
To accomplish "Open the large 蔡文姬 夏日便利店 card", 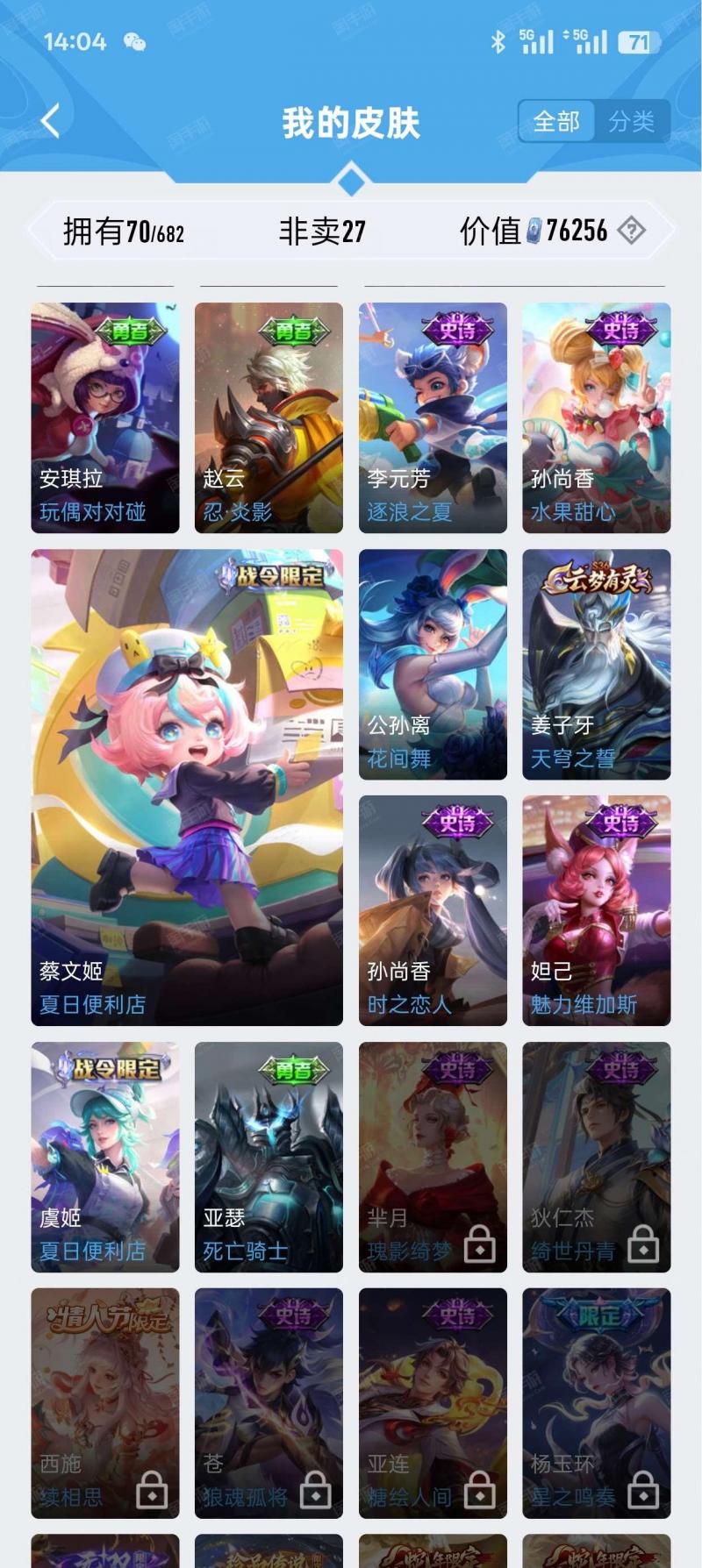I will [x=187, y=787].
